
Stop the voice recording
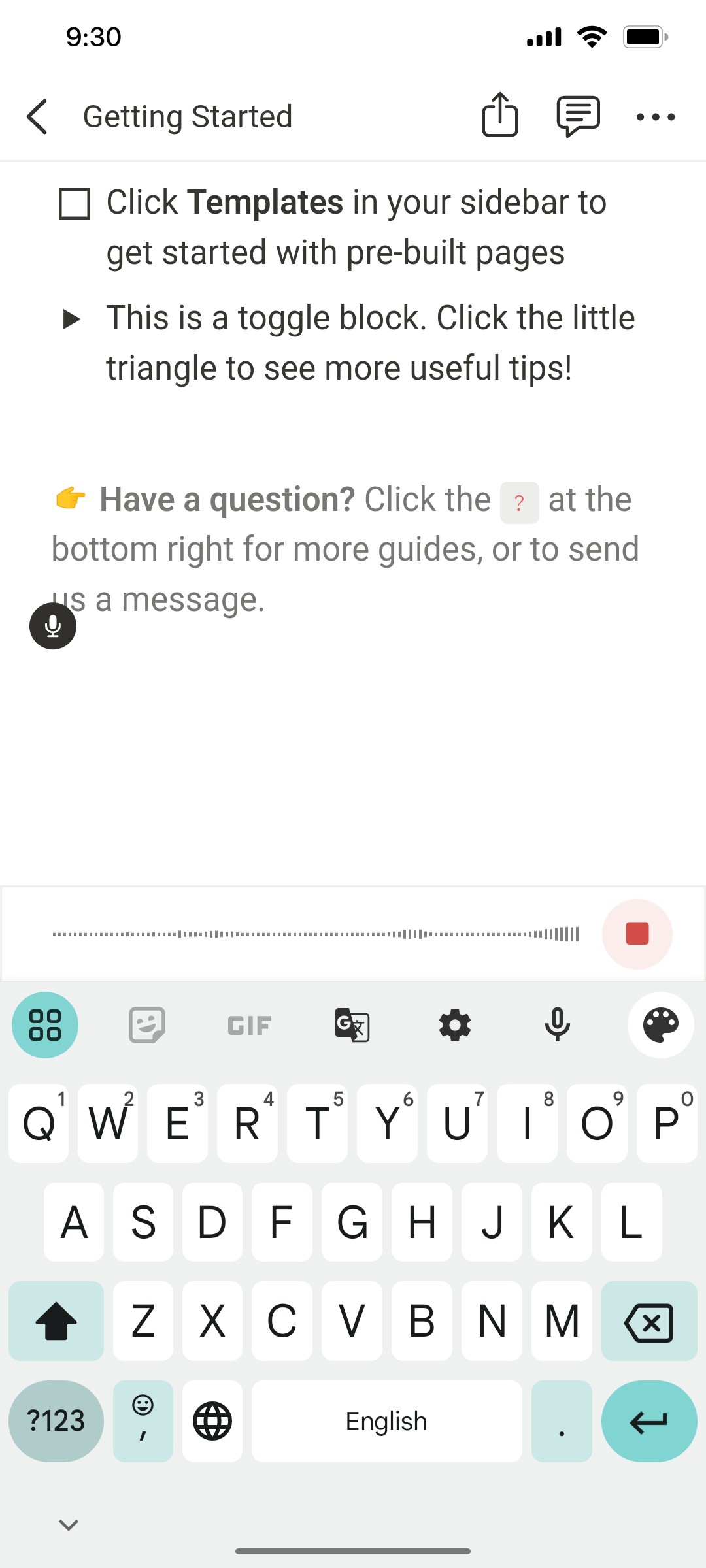click(637, 934)
